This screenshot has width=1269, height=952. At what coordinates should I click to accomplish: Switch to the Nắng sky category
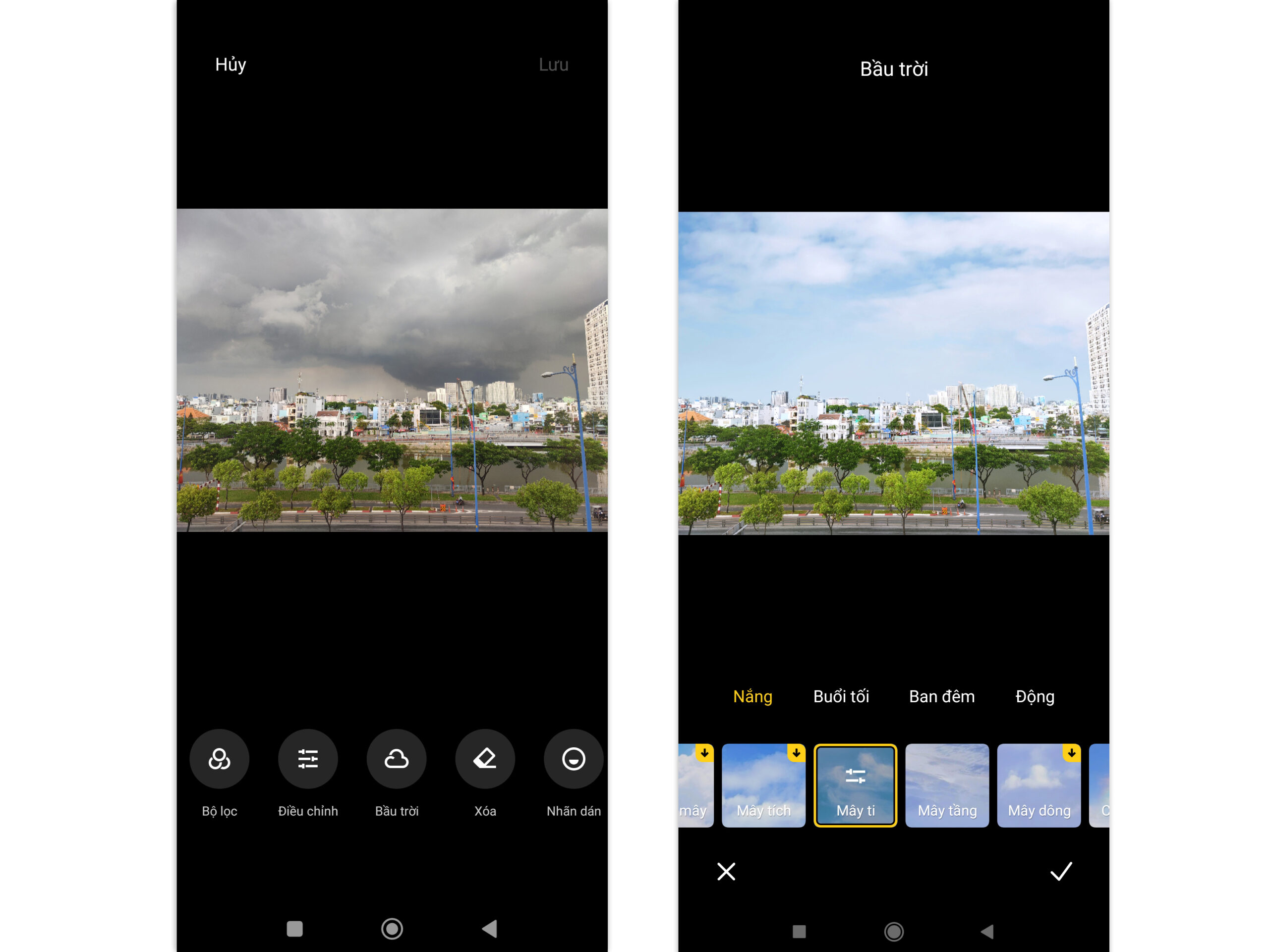click(x=752, y=696)
